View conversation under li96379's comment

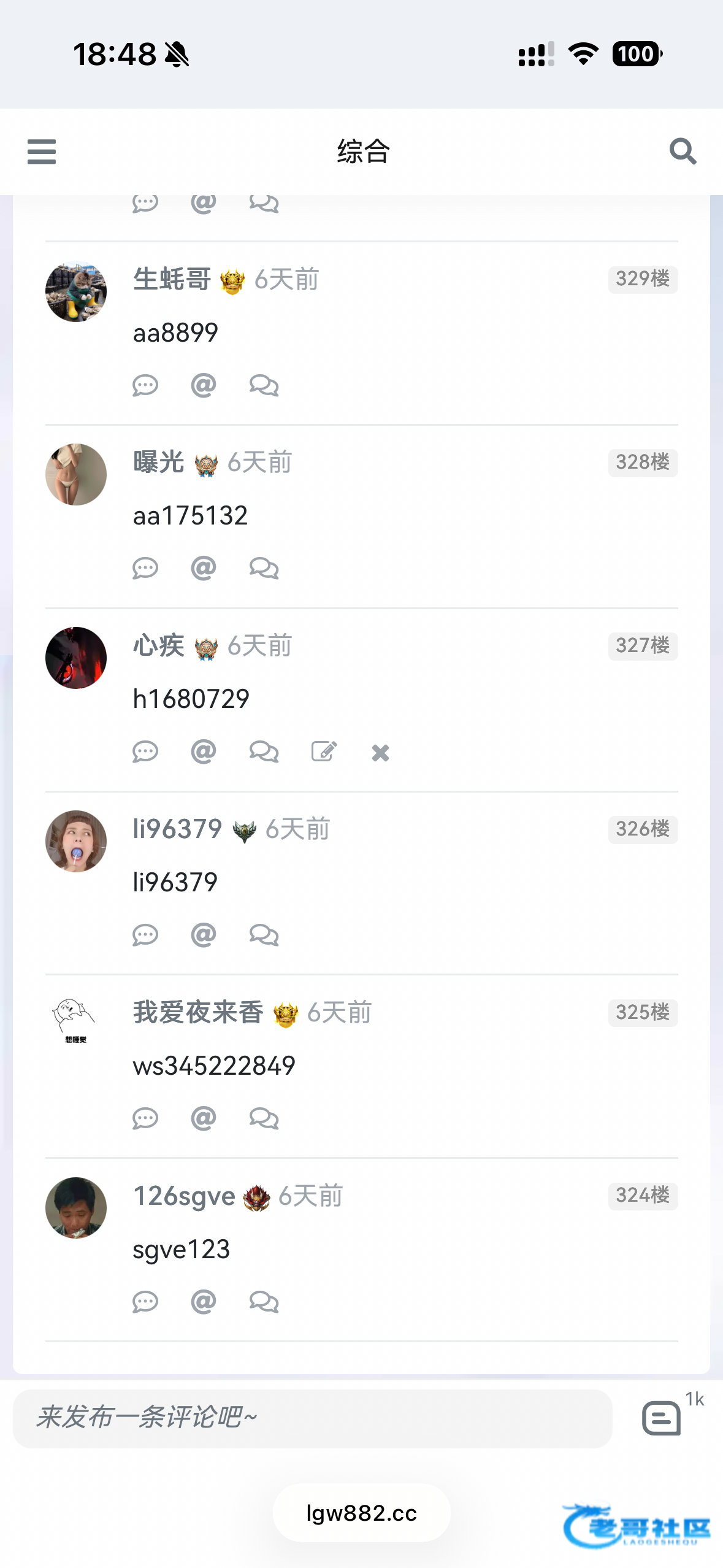pyautogui.click(x=264, y=935)
